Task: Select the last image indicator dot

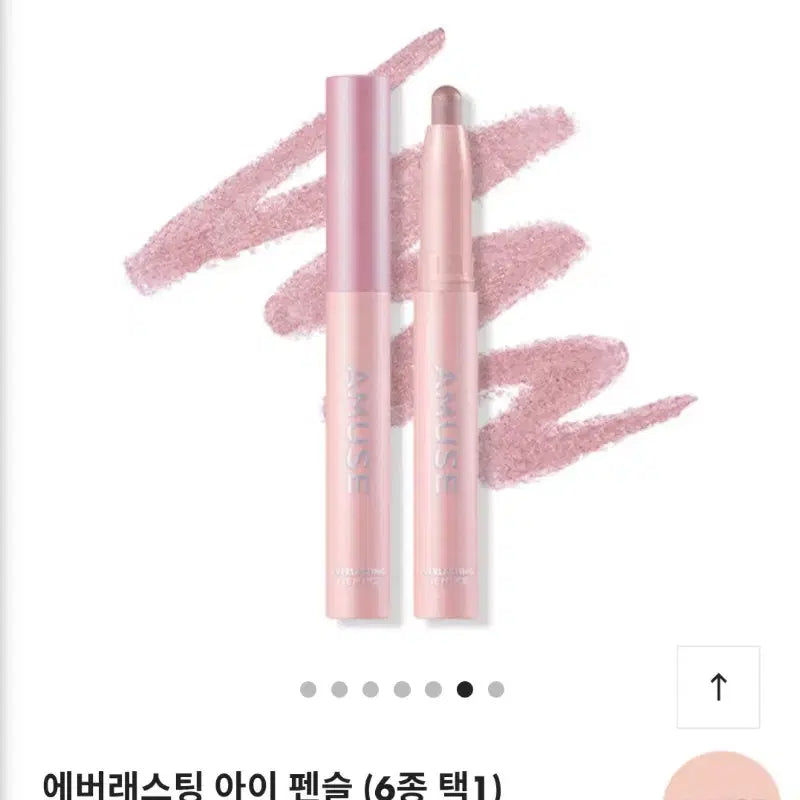Action: 496,689
